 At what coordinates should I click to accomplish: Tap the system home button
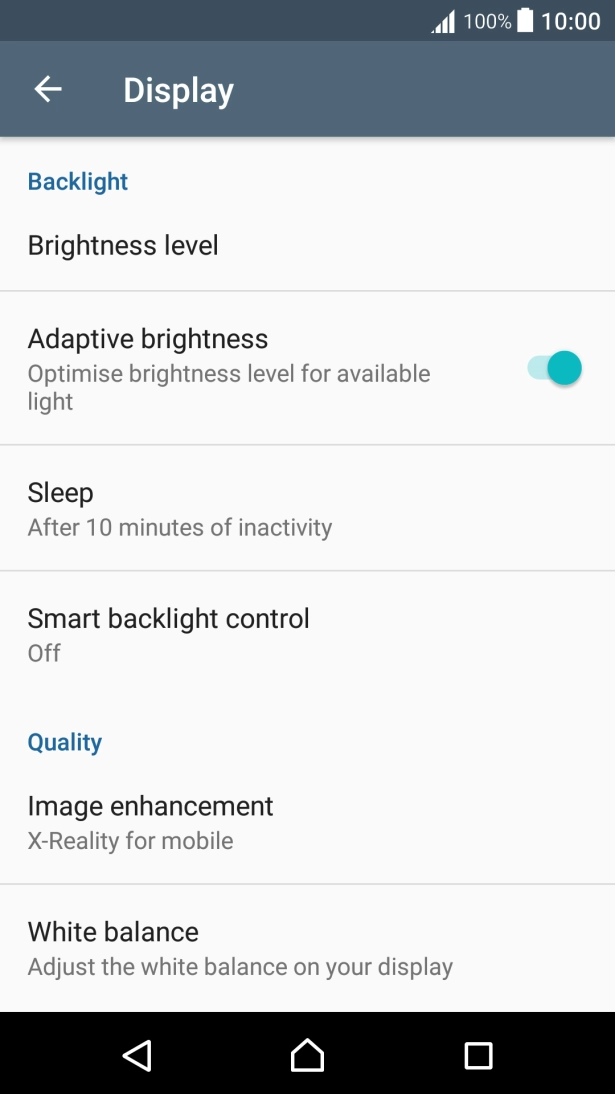[307, 1055]
